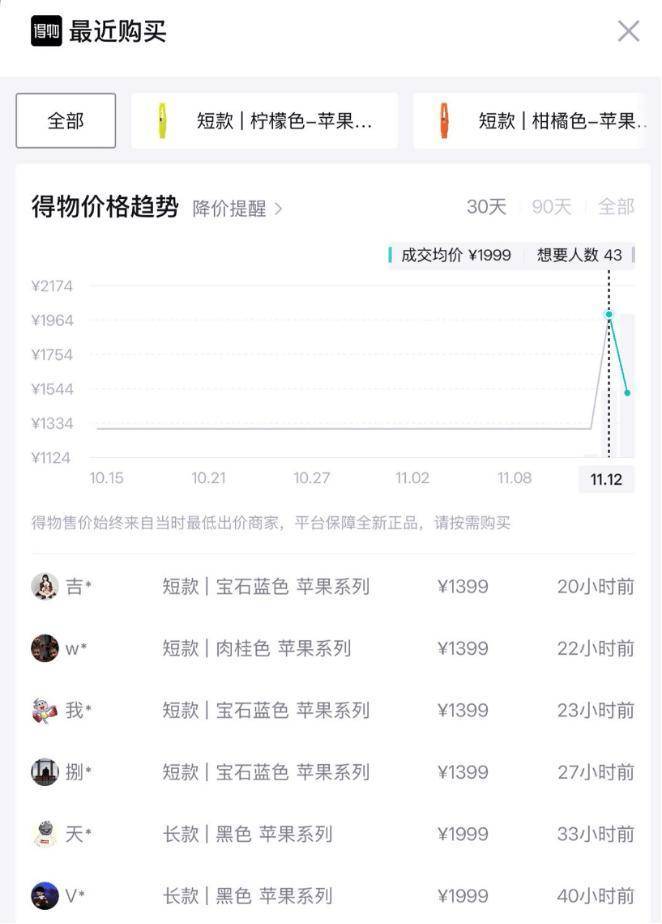Open 降价提醒 price drop alert

[238, 208]
